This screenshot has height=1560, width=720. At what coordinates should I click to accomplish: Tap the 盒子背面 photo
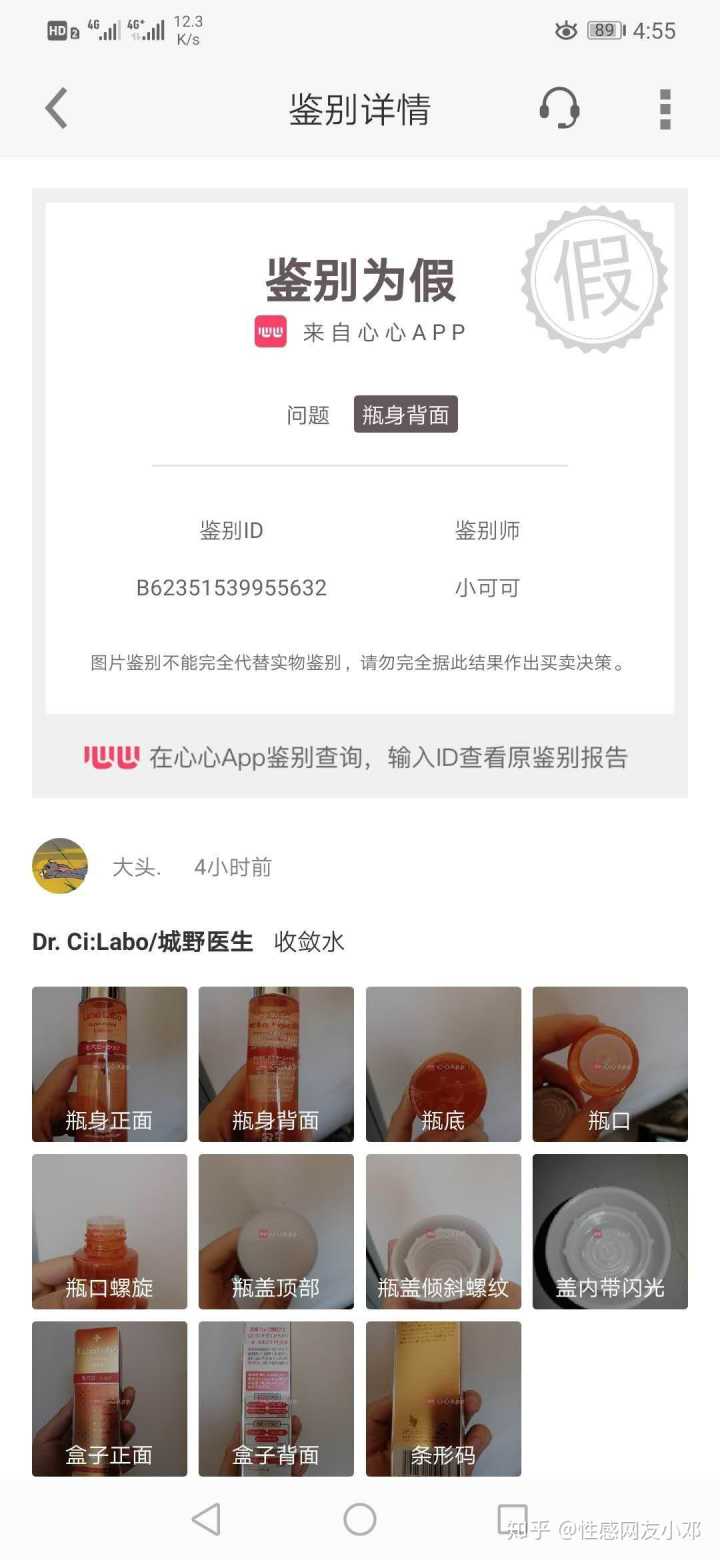click(276, 1398)
